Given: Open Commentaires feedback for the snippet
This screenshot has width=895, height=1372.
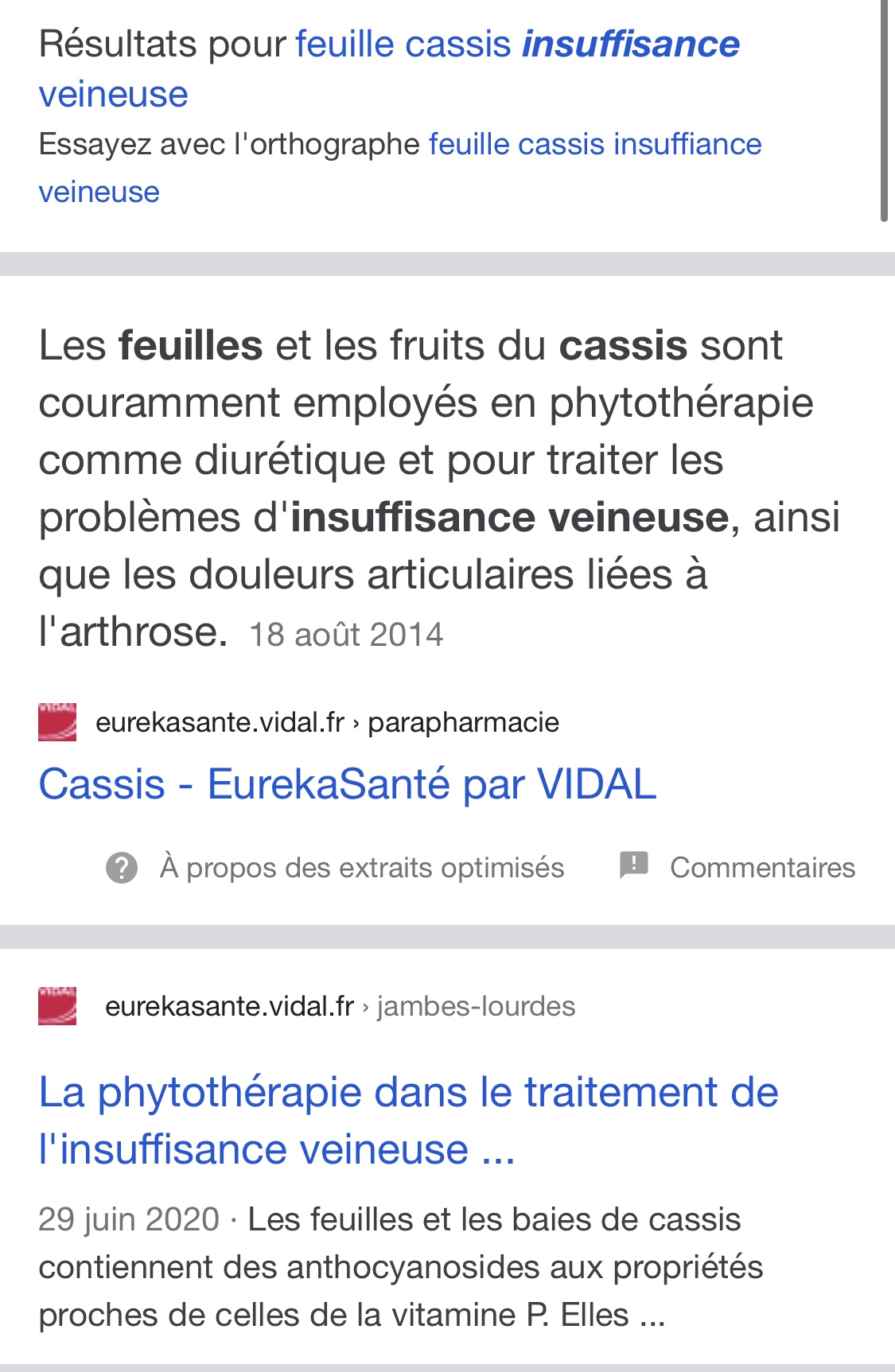Looking at the screenshot, I should pos(761,867).
